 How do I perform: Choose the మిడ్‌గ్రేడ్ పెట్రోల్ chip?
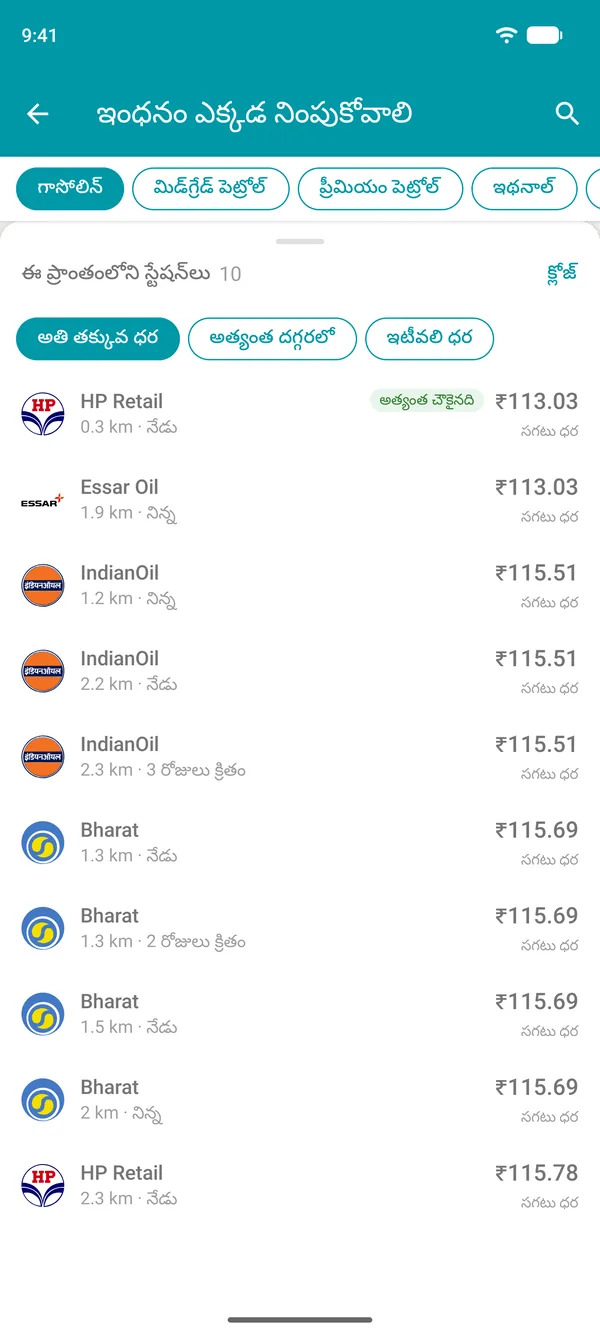pyautogui.click(x=211, y=189)
